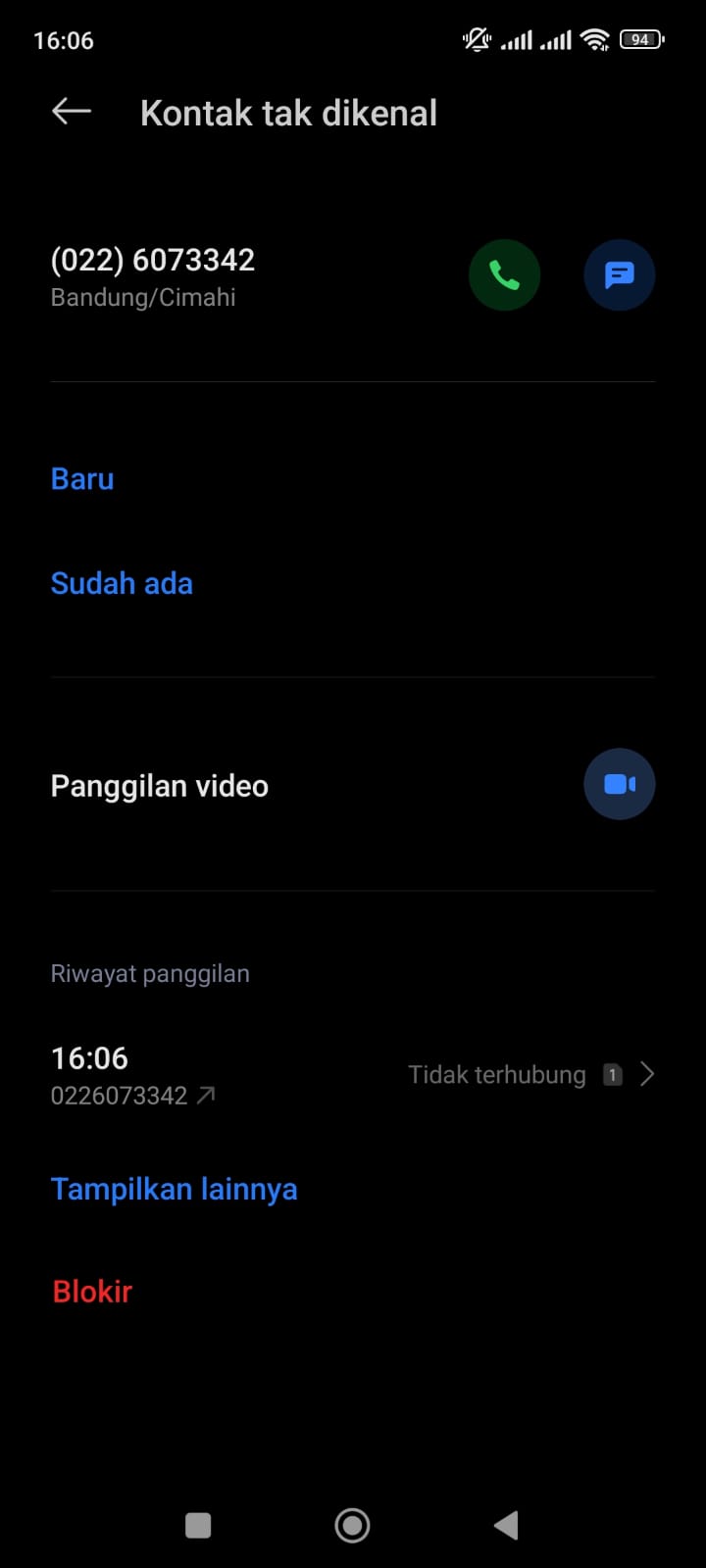Screen dimensions: 706x1568
Task: Call (022) 6073342 using the green phone icon
Action: [x=504, y=274]
